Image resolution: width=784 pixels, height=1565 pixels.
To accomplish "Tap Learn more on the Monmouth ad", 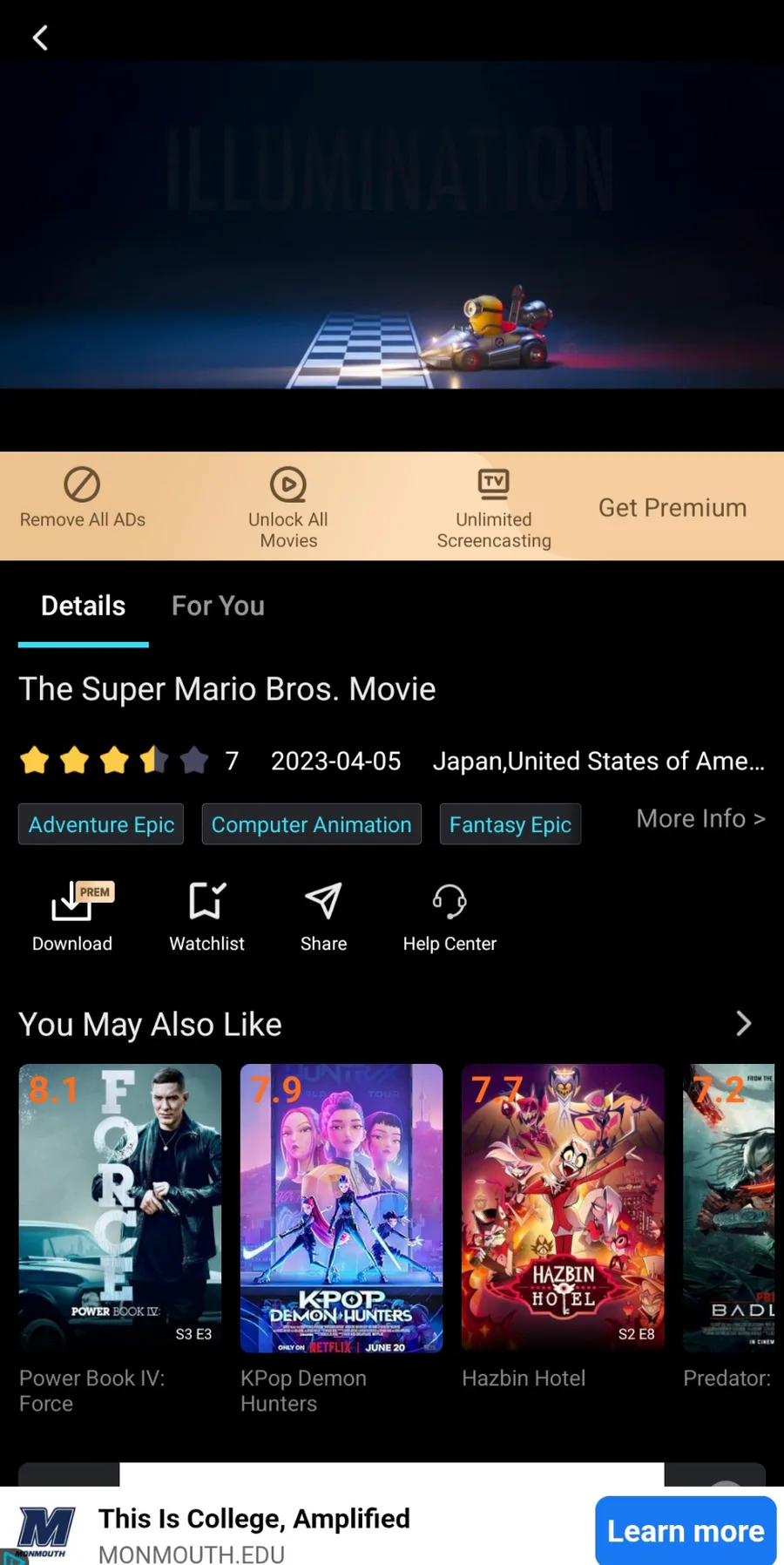I will 686,1531.
